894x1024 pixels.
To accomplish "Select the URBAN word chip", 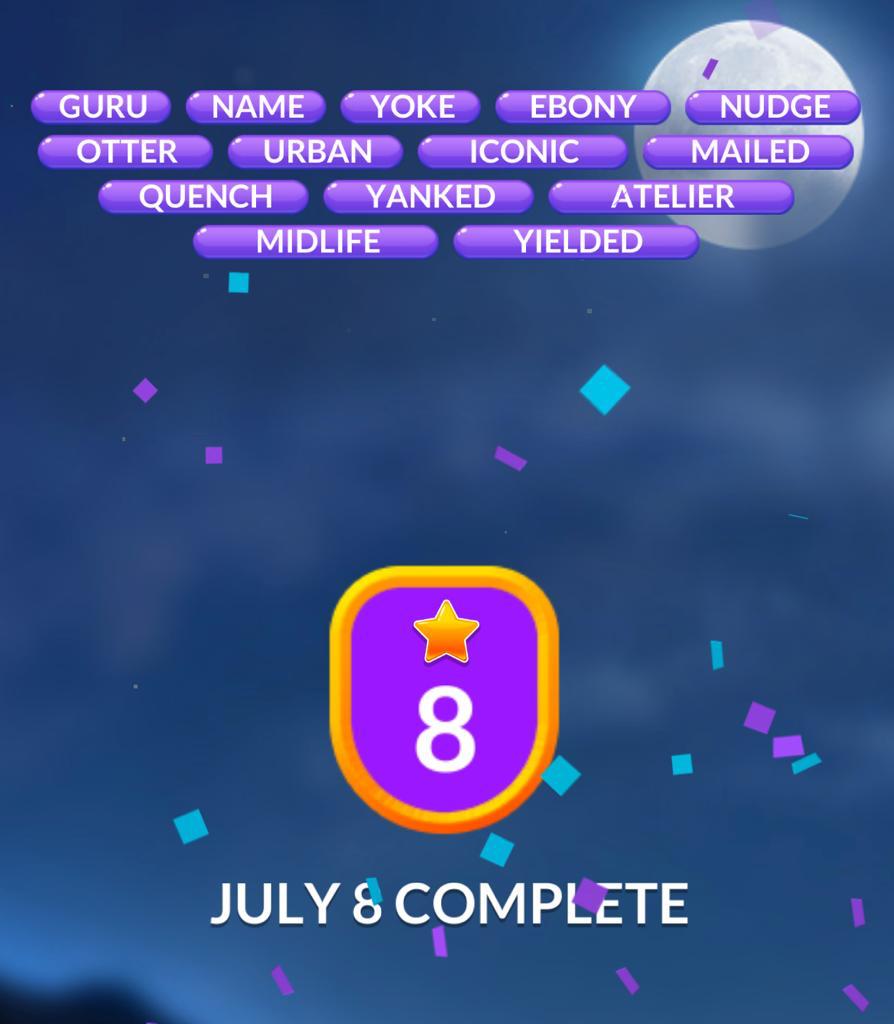I will point(316,152).
